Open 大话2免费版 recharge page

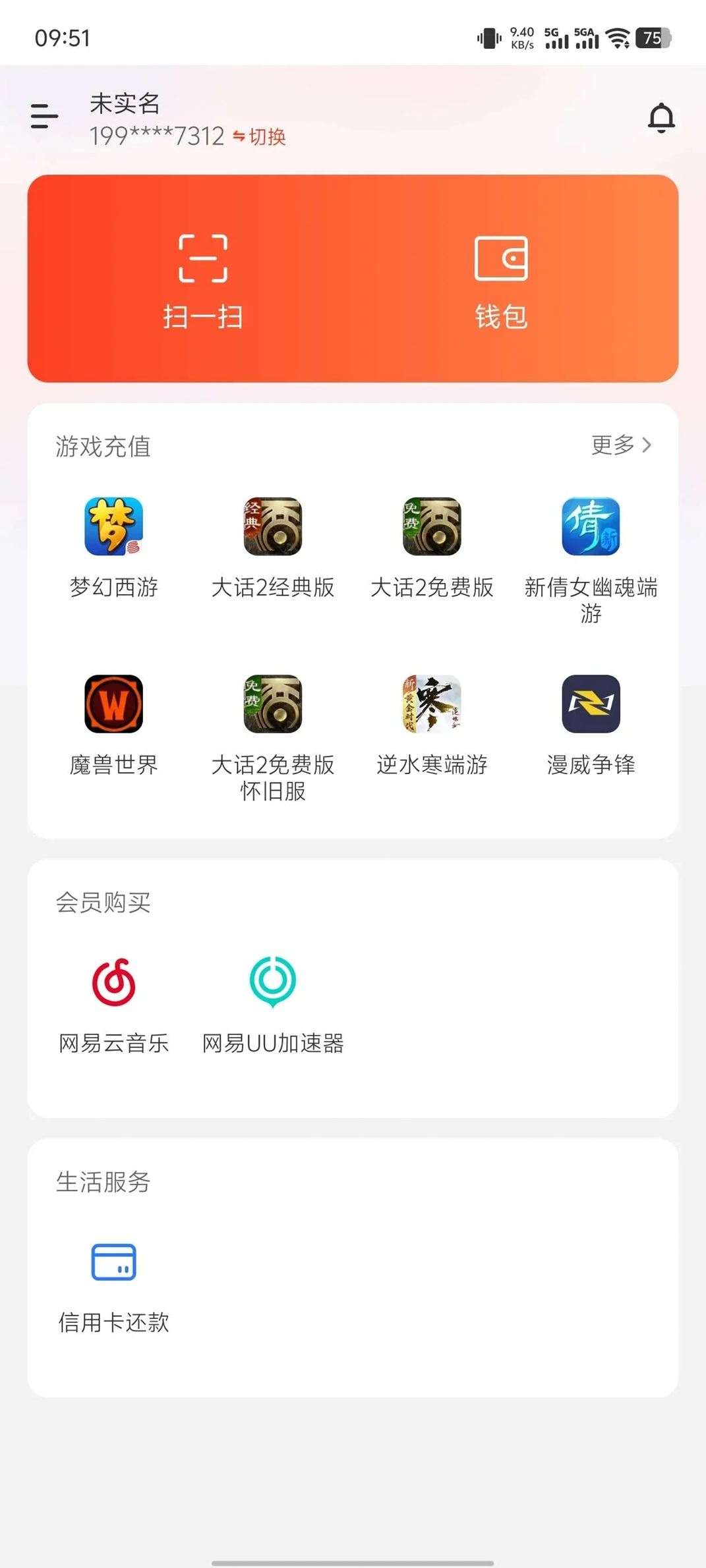pos(432,525)
